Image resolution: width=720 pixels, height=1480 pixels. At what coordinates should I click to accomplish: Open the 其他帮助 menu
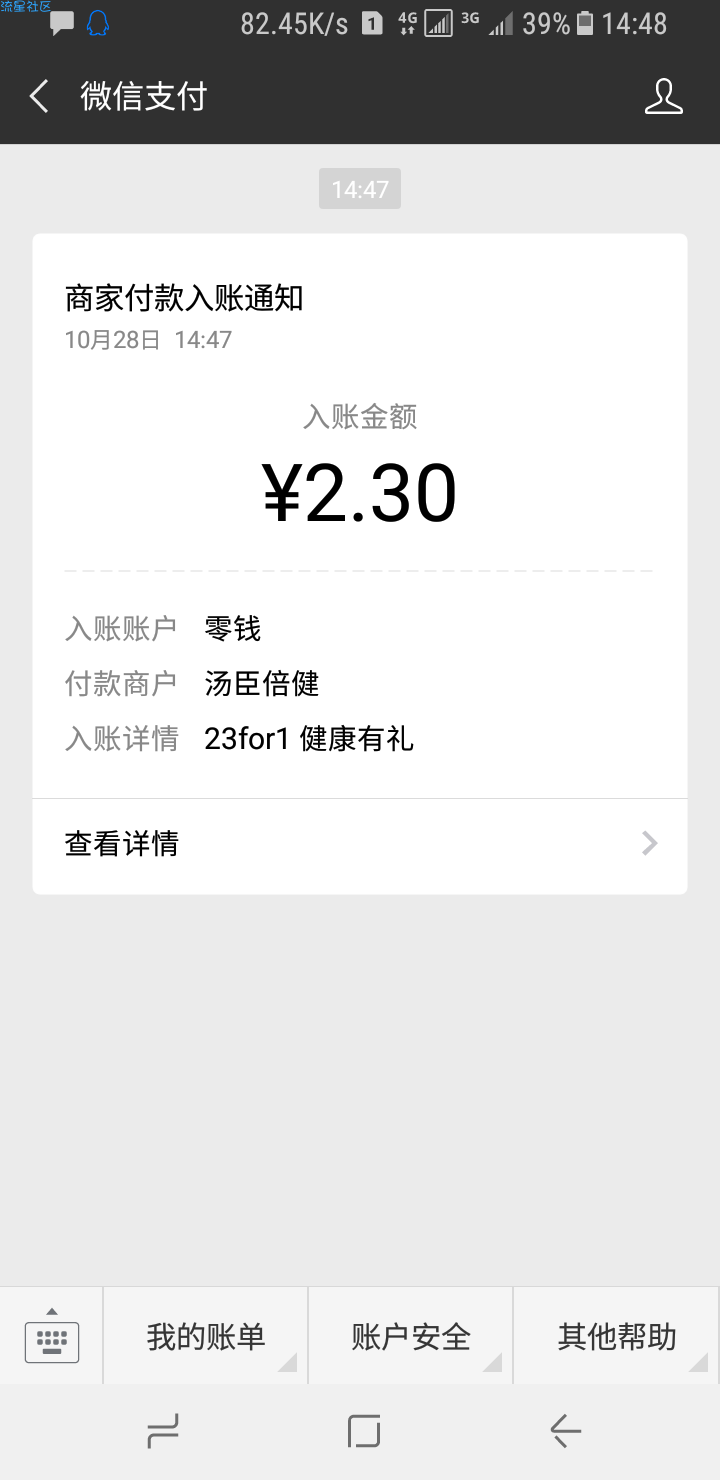click(617, 1336)
